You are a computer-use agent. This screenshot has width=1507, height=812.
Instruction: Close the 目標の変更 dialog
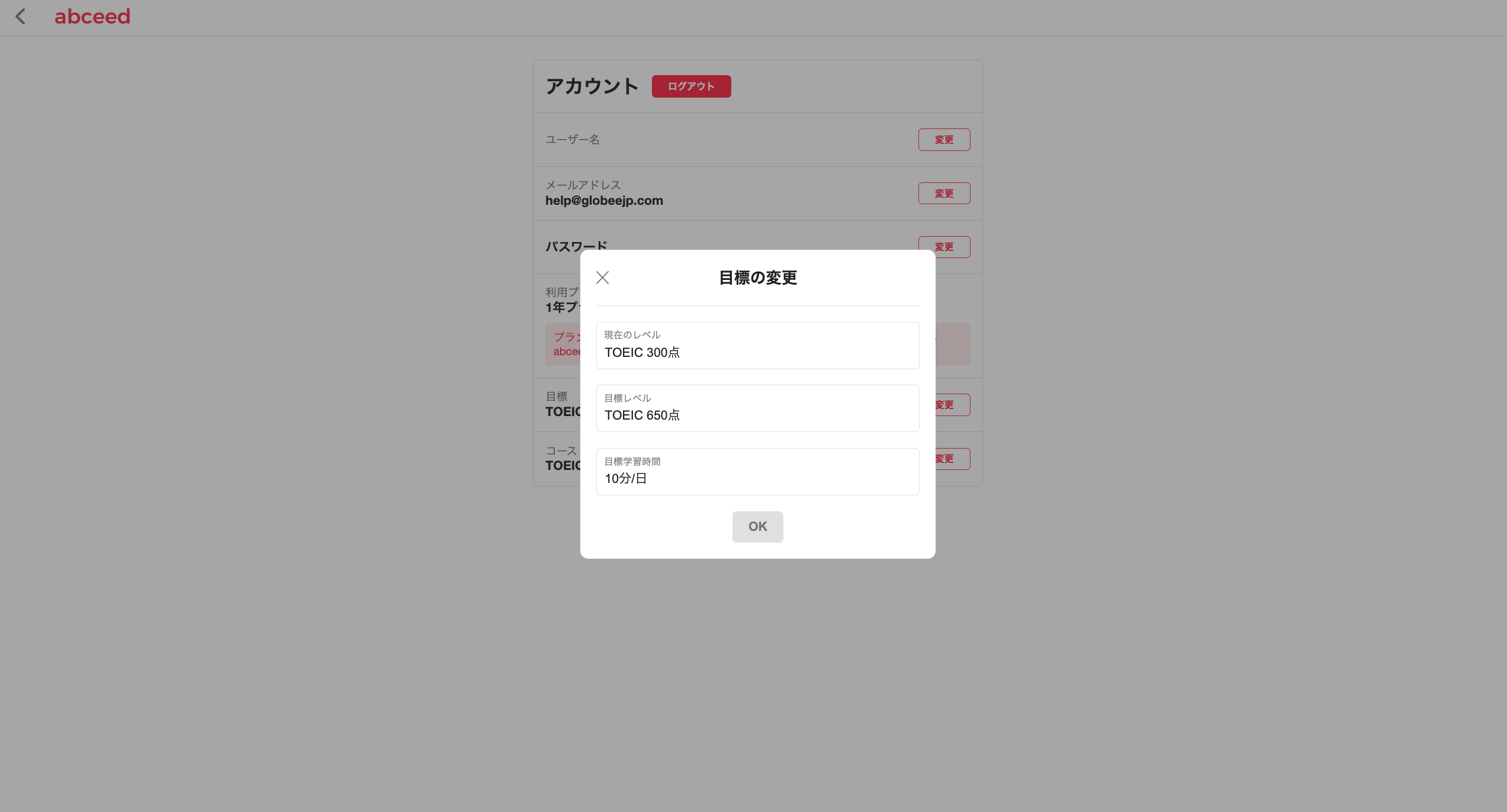pyautogui.click(x=602, y=278)
